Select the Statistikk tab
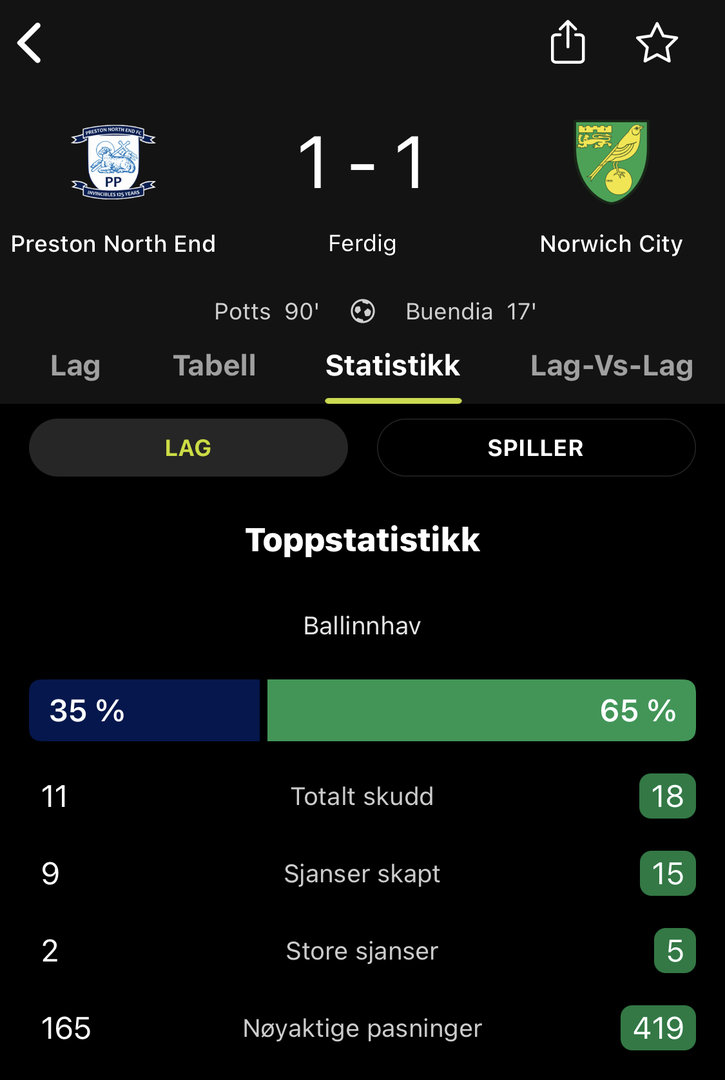This screenshot has height=1080, width=725. click(393, 366)
